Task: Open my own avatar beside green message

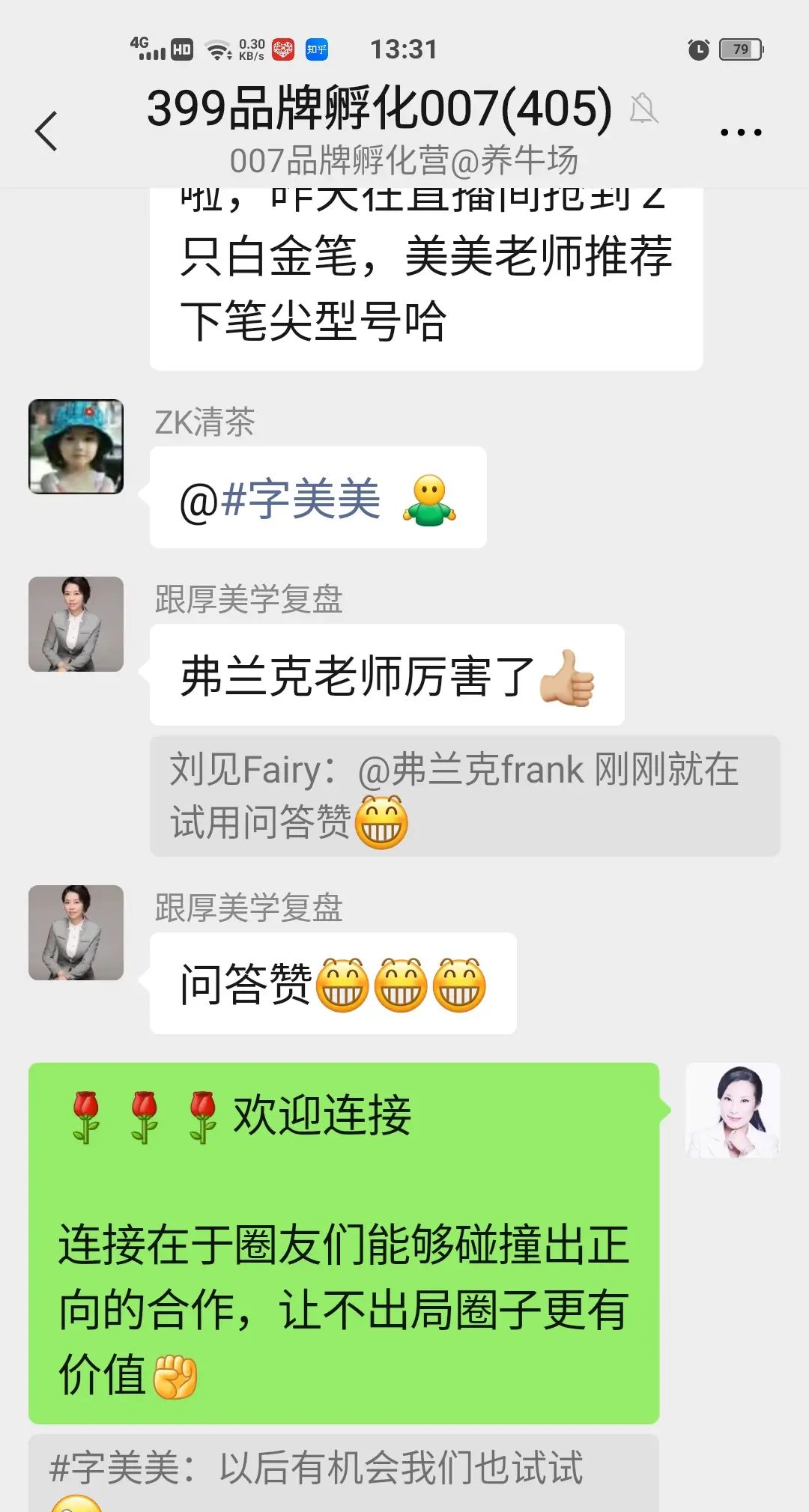Action: point(733,1111)
